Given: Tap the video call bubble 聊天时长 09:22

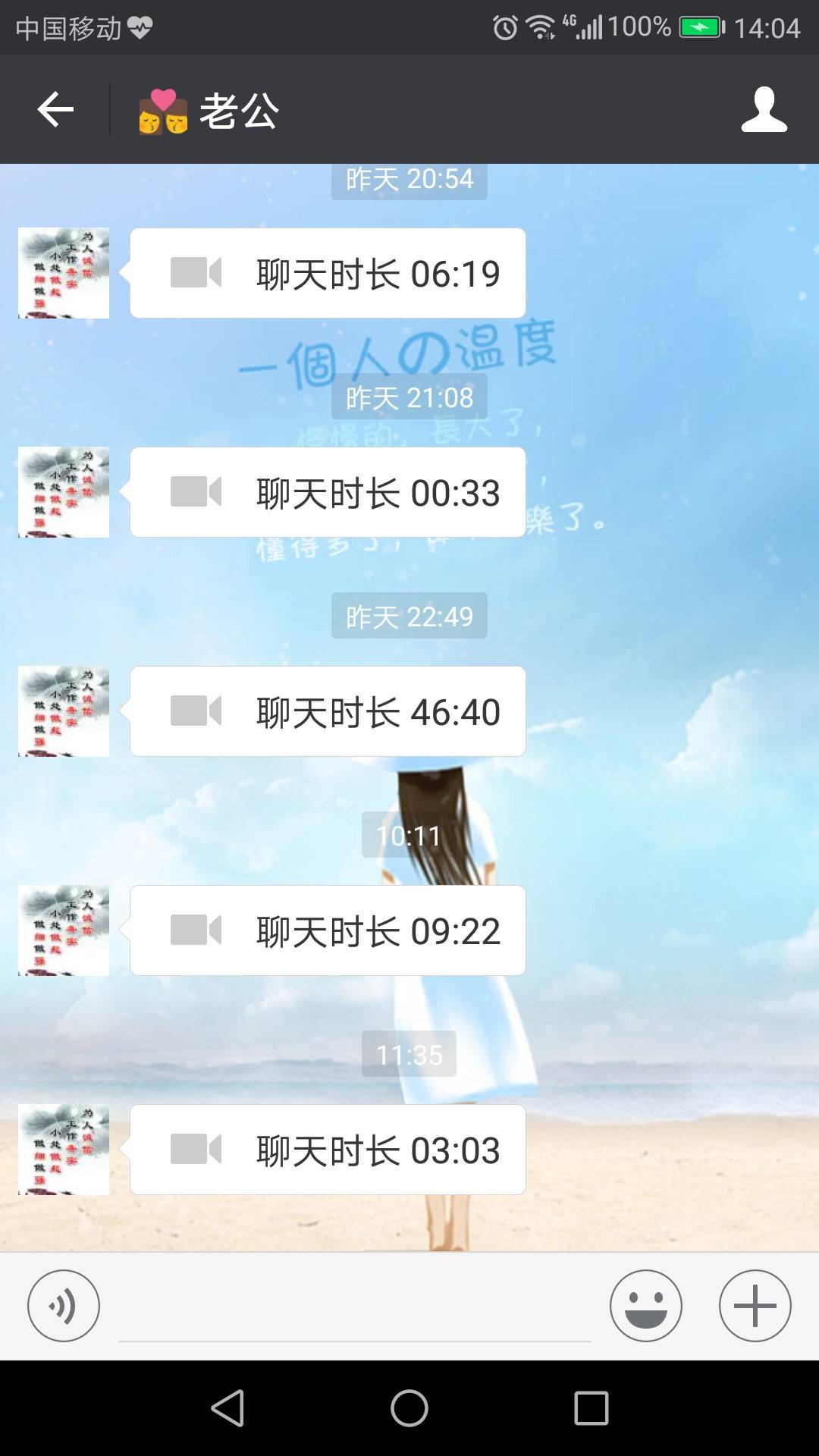Looking at the screenshot, I should [328, 930].
